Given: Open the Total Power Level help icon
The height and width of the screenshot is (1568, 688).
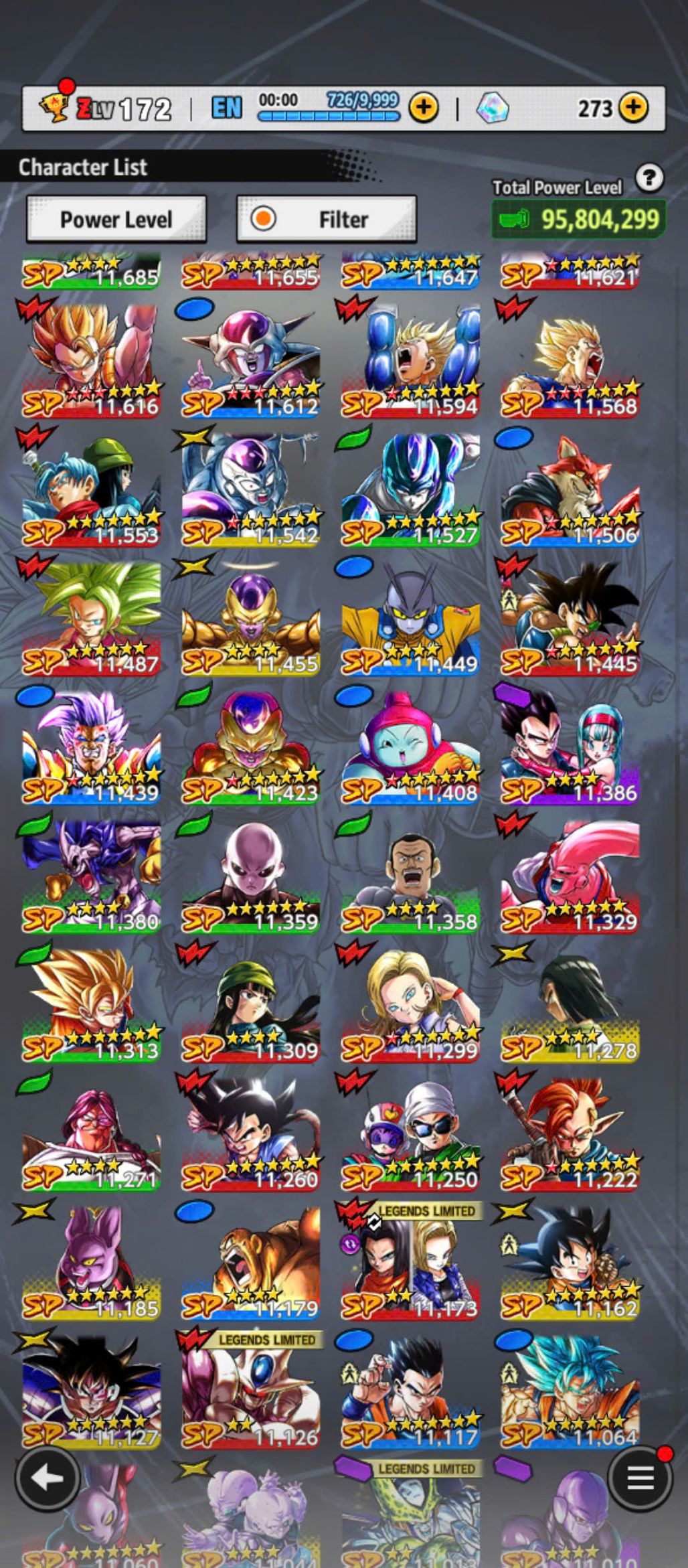Looking at the screenshot, I should (649, 178).
